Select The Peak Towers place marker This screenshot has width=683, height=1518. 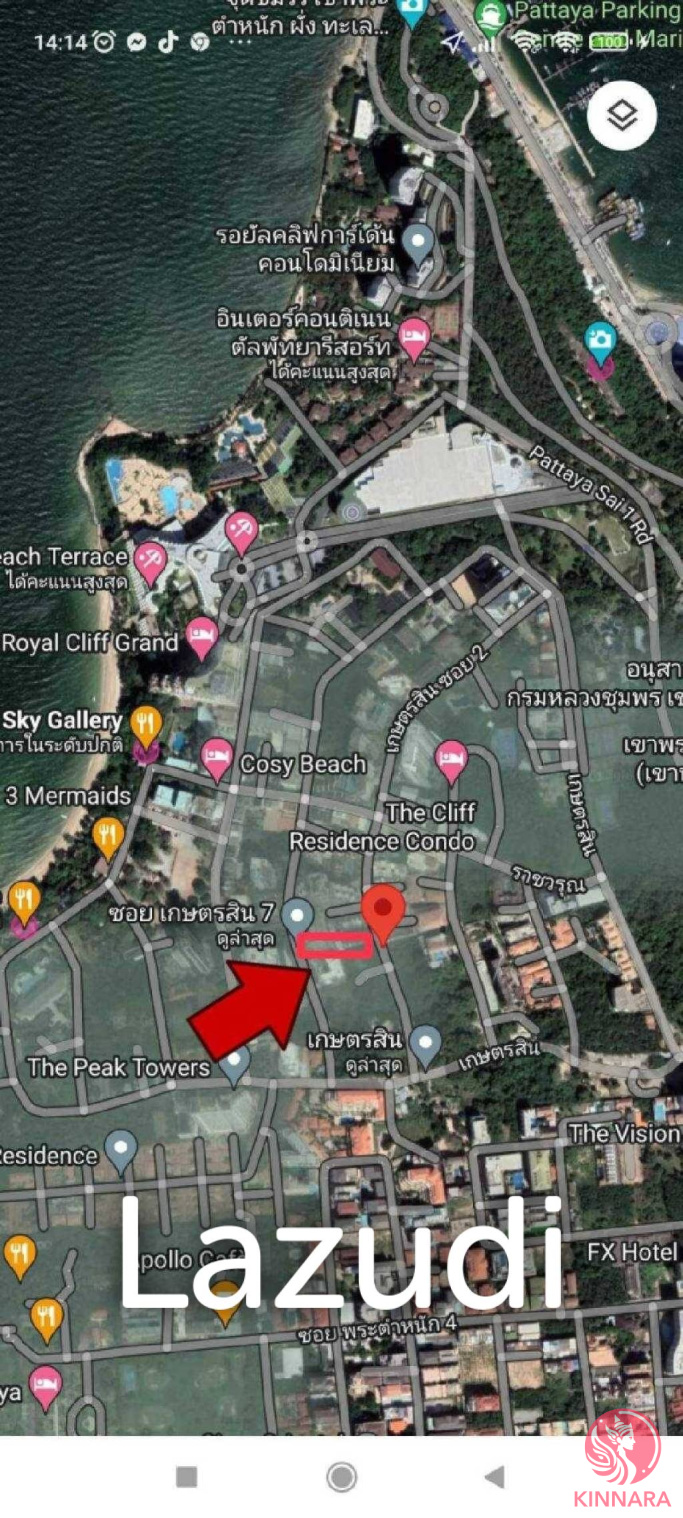tap(235, 1065)
